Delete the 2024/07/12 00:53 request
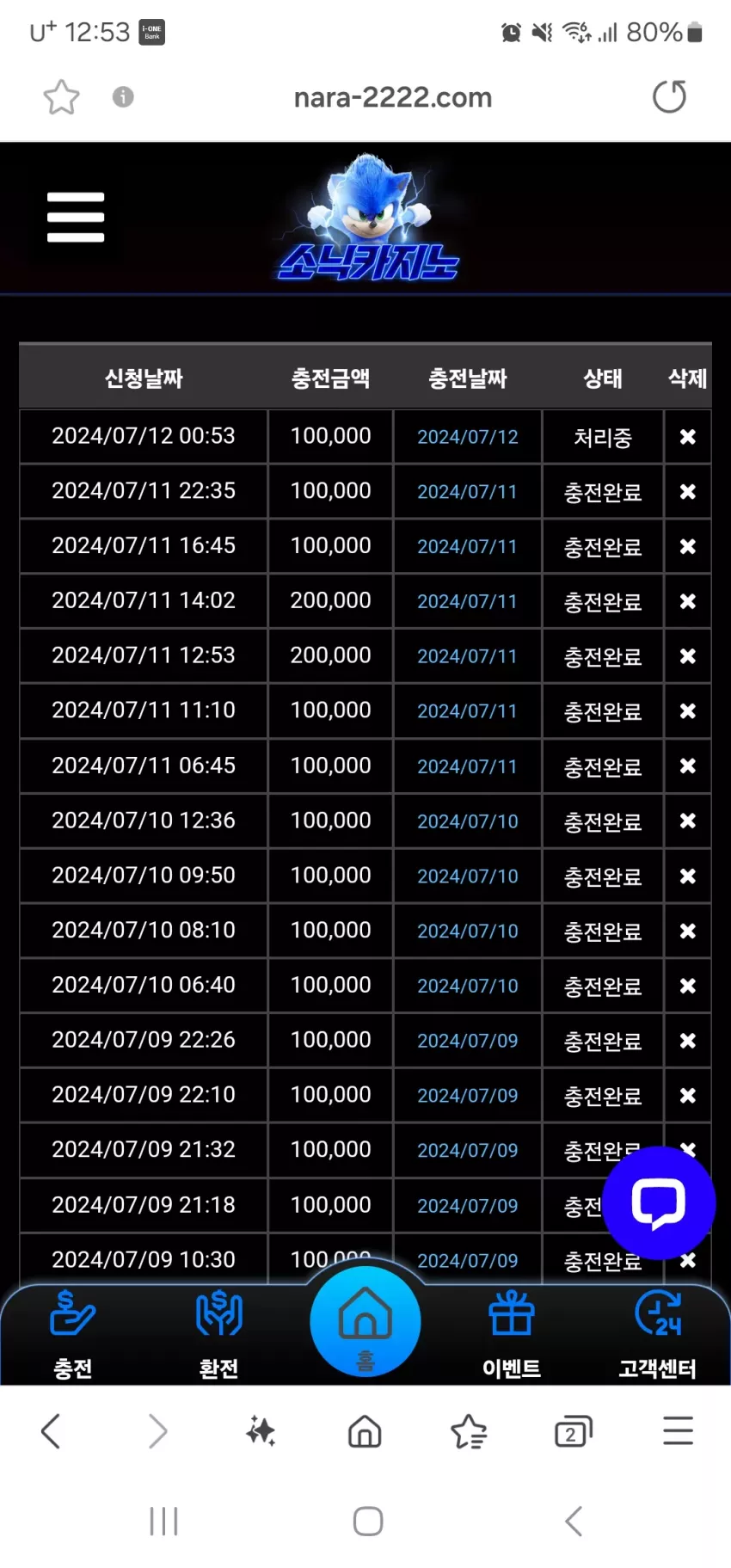 pyautogui.click(x=688, y=437)
